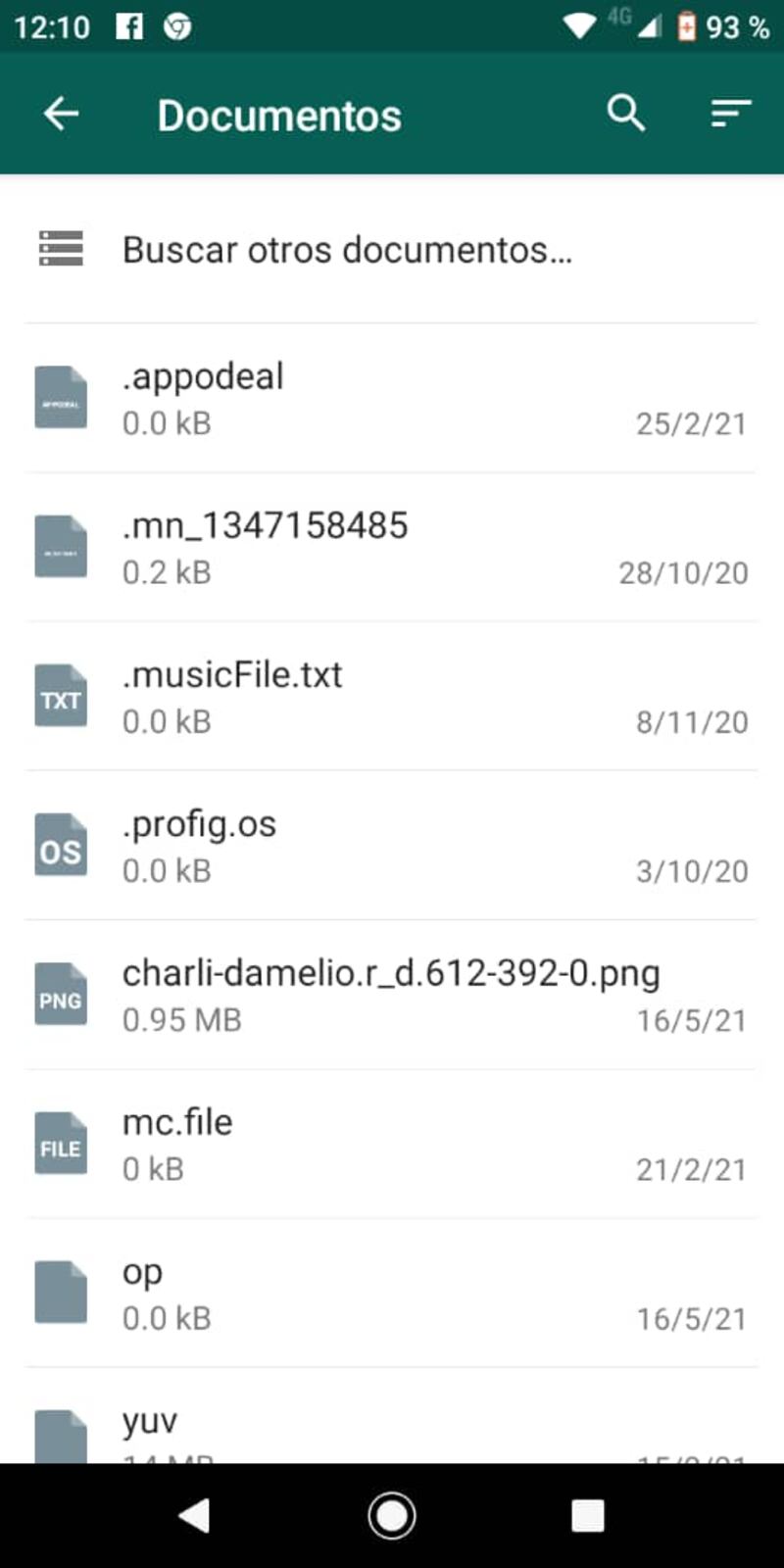Select the mc.file document
This screenshot has width=784, height=1568.
pyautogui.click(x=392, y=1145)
